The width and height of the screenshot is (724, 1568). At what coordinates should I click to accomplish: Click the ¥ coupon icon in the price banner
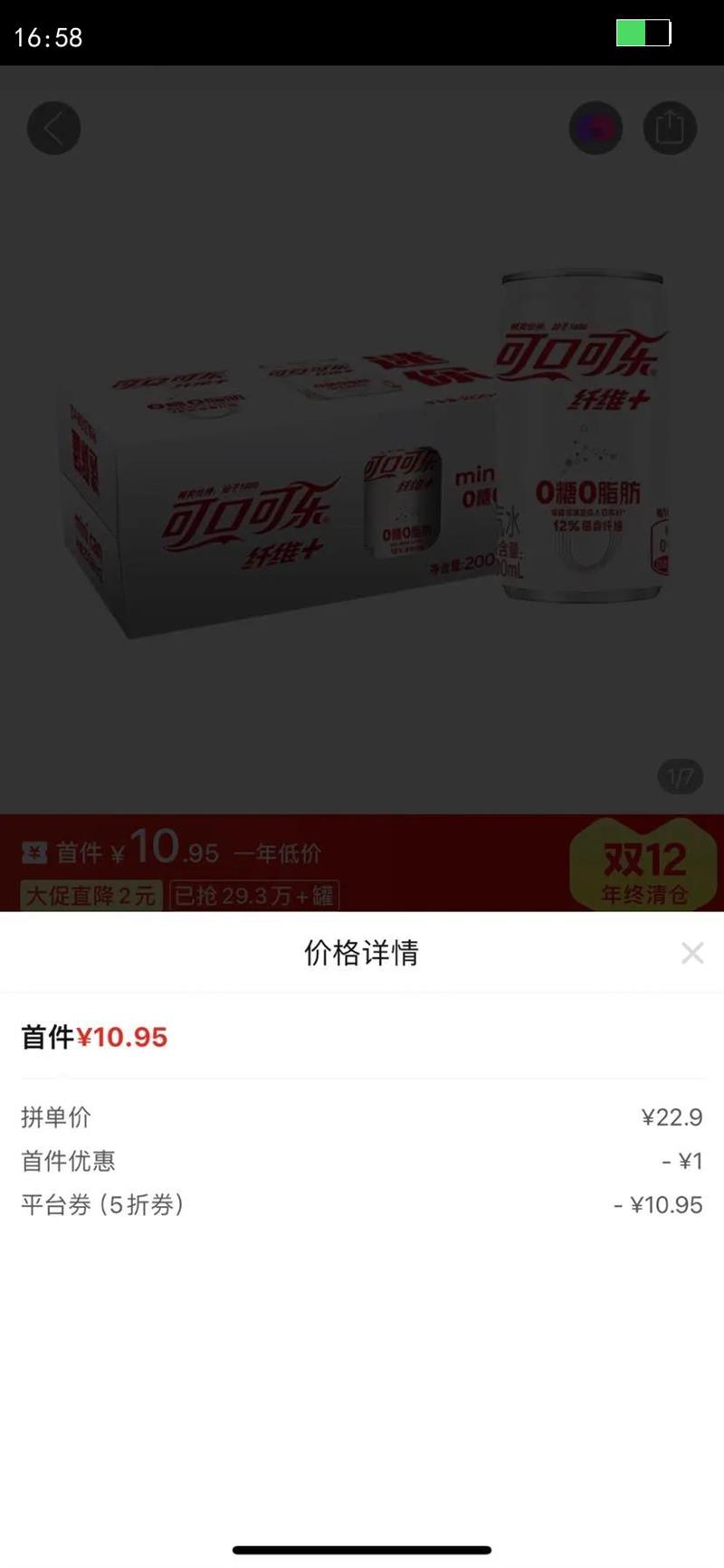pos(33,851)
